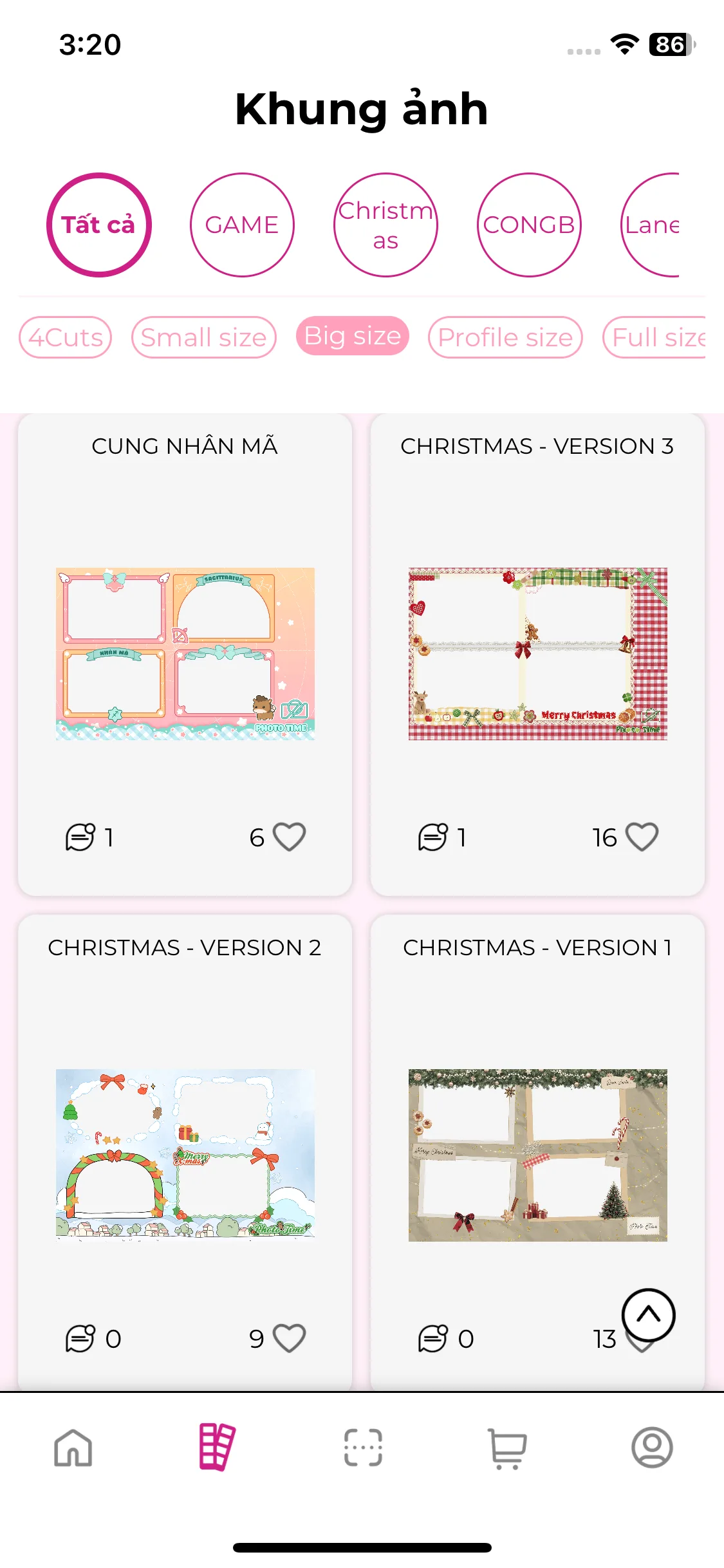Filter by Profile size
This screenshot has width=724, height=1568.
tap(505, 337)
